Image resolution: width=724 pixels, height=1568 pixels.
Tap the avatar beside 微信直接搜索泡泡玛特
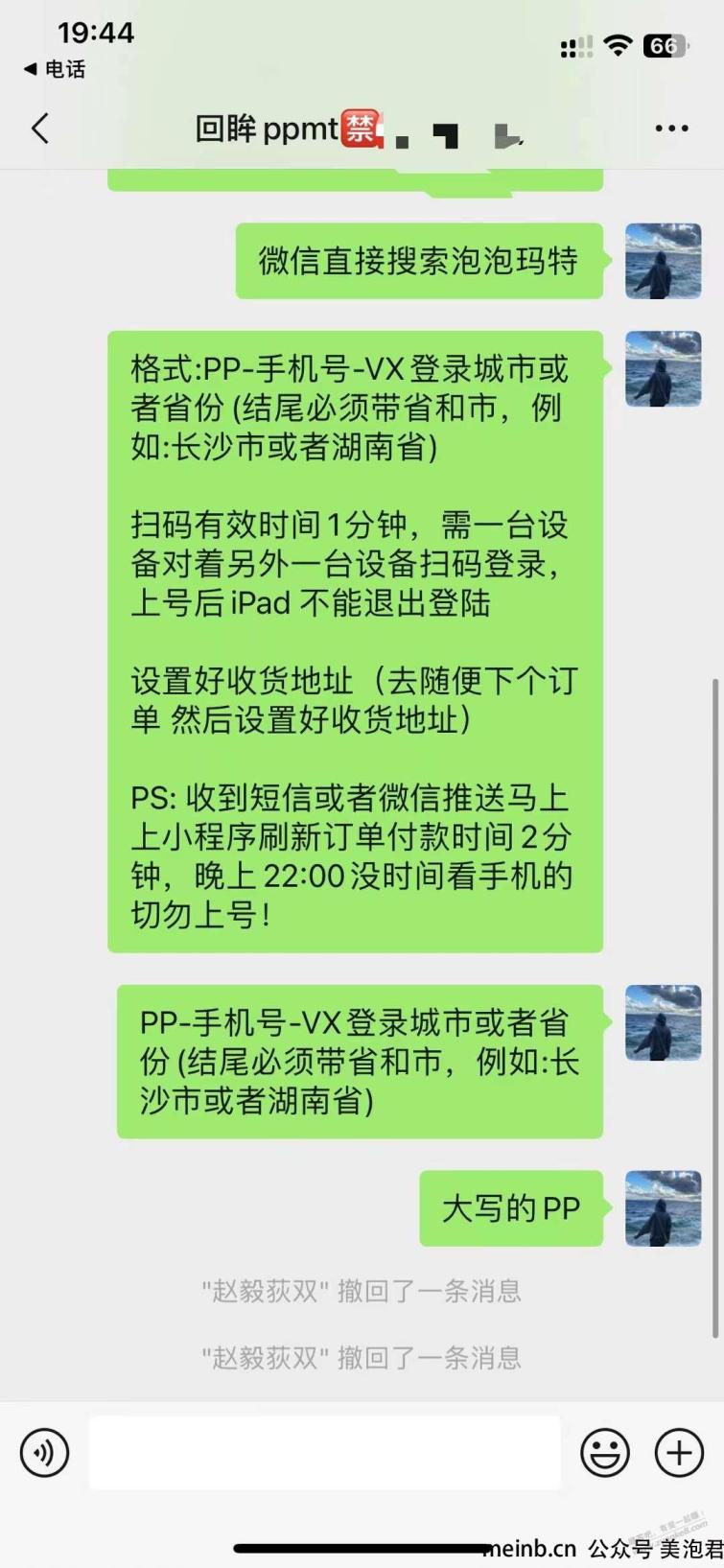[x=663, y=261]
